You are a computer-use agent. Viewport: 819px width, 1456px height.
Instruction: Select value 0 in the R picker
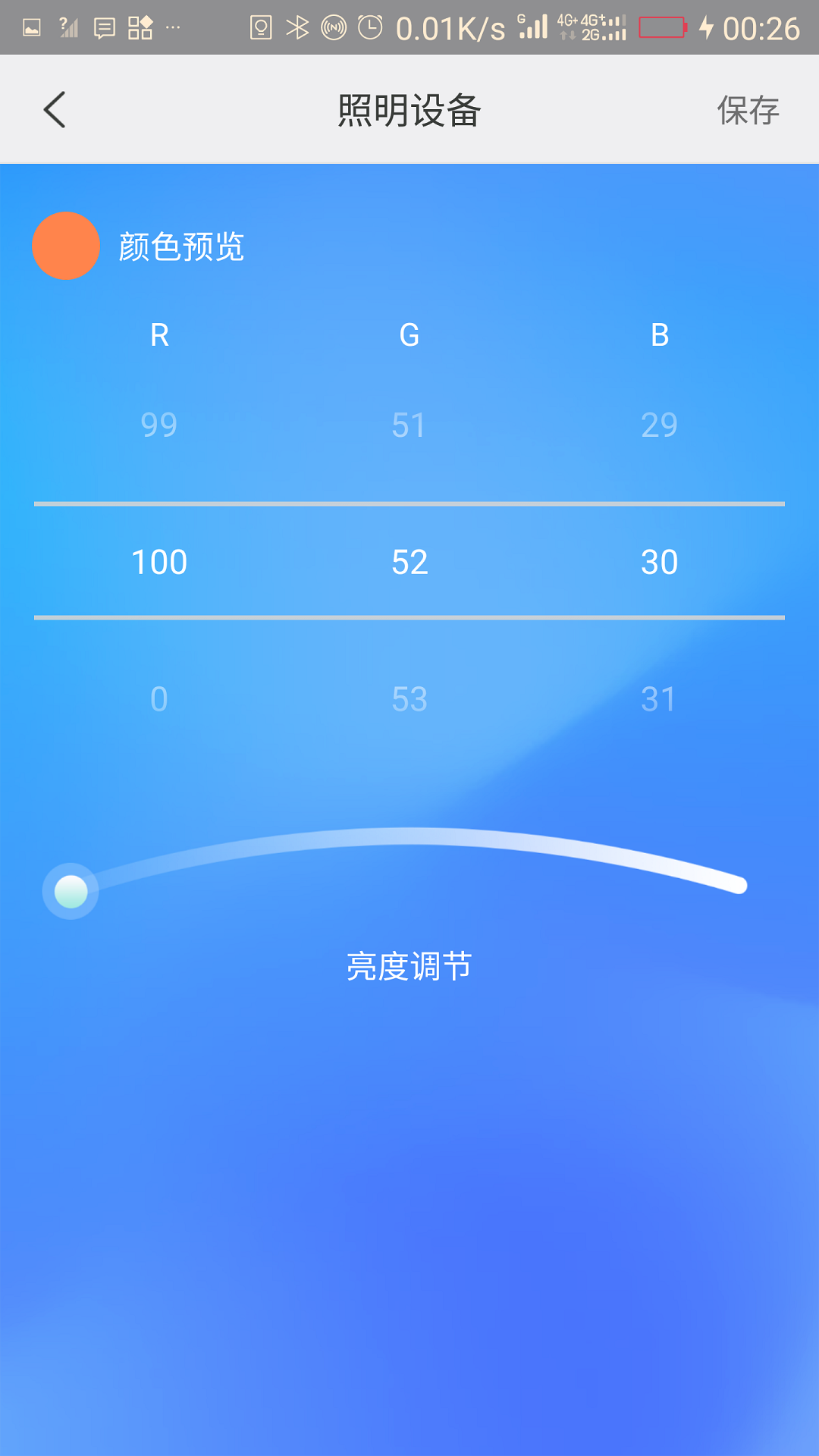[x=159, y=699]
